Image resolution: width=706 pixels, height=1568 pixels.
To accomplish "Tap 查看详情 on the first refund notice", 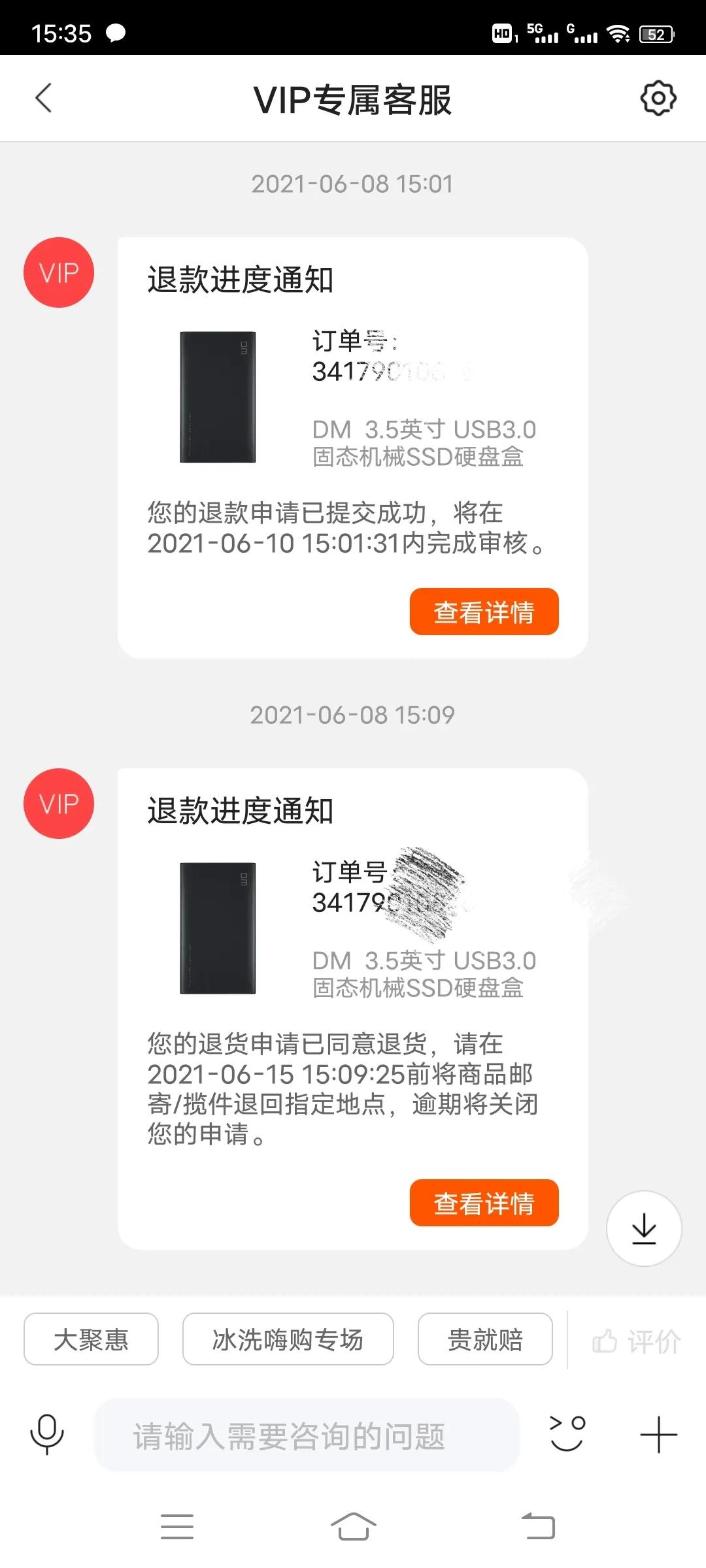I will pyautogui.click(x=483, y=612).
